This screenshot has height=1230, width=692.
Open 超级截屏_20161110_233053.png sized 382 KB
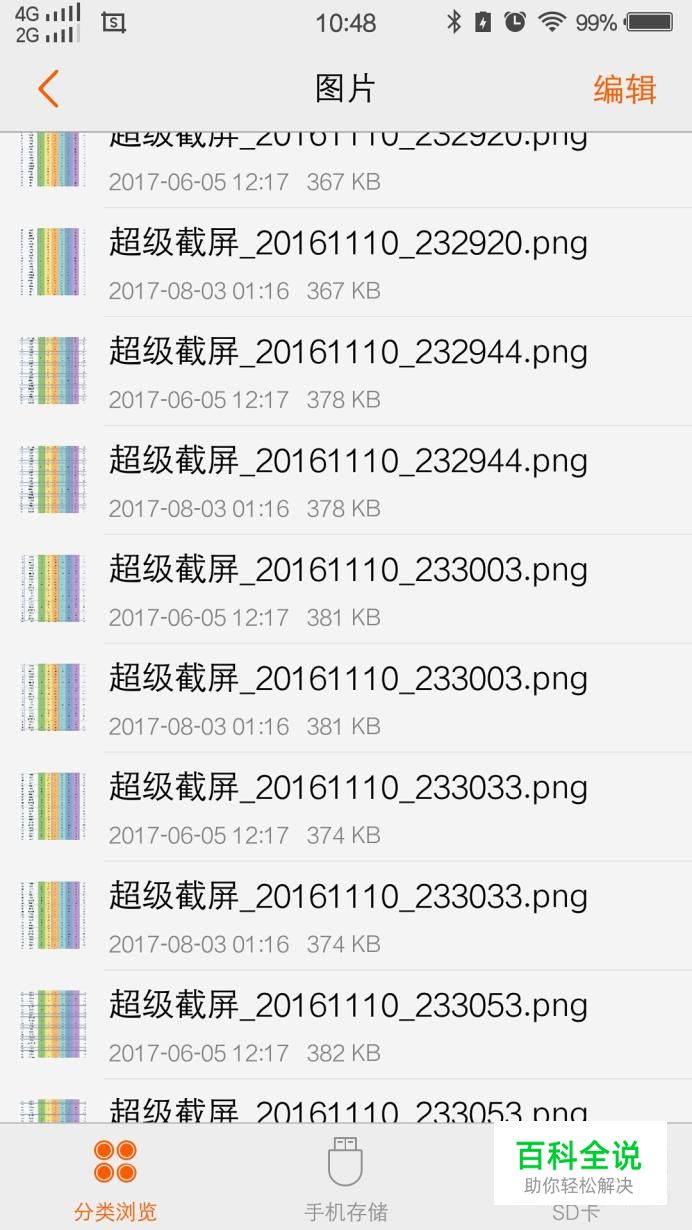pos(347,1026)
